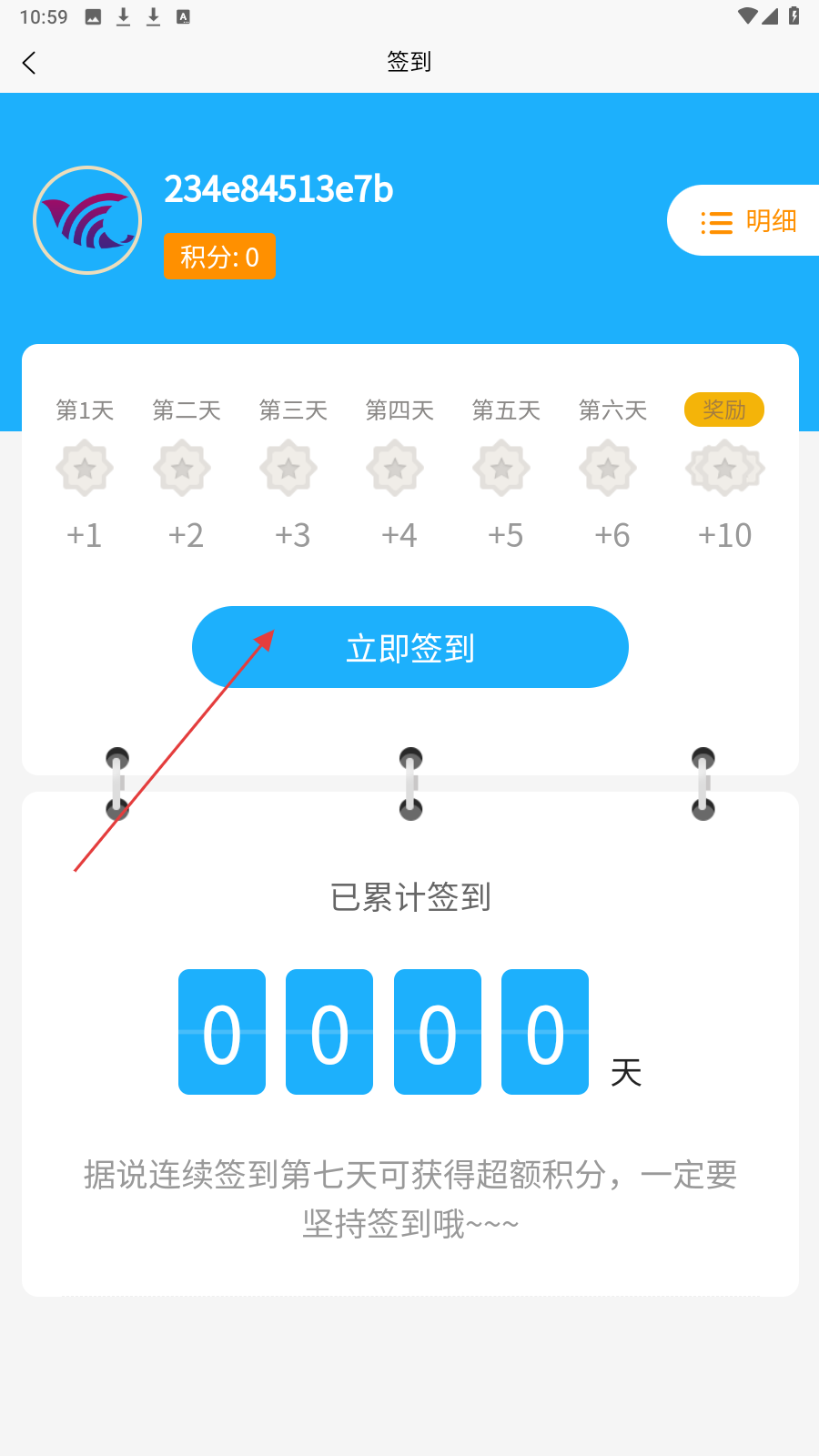The image size is (819, 1456).
Task: Go back using the top-left arrow
Action: 29,63
